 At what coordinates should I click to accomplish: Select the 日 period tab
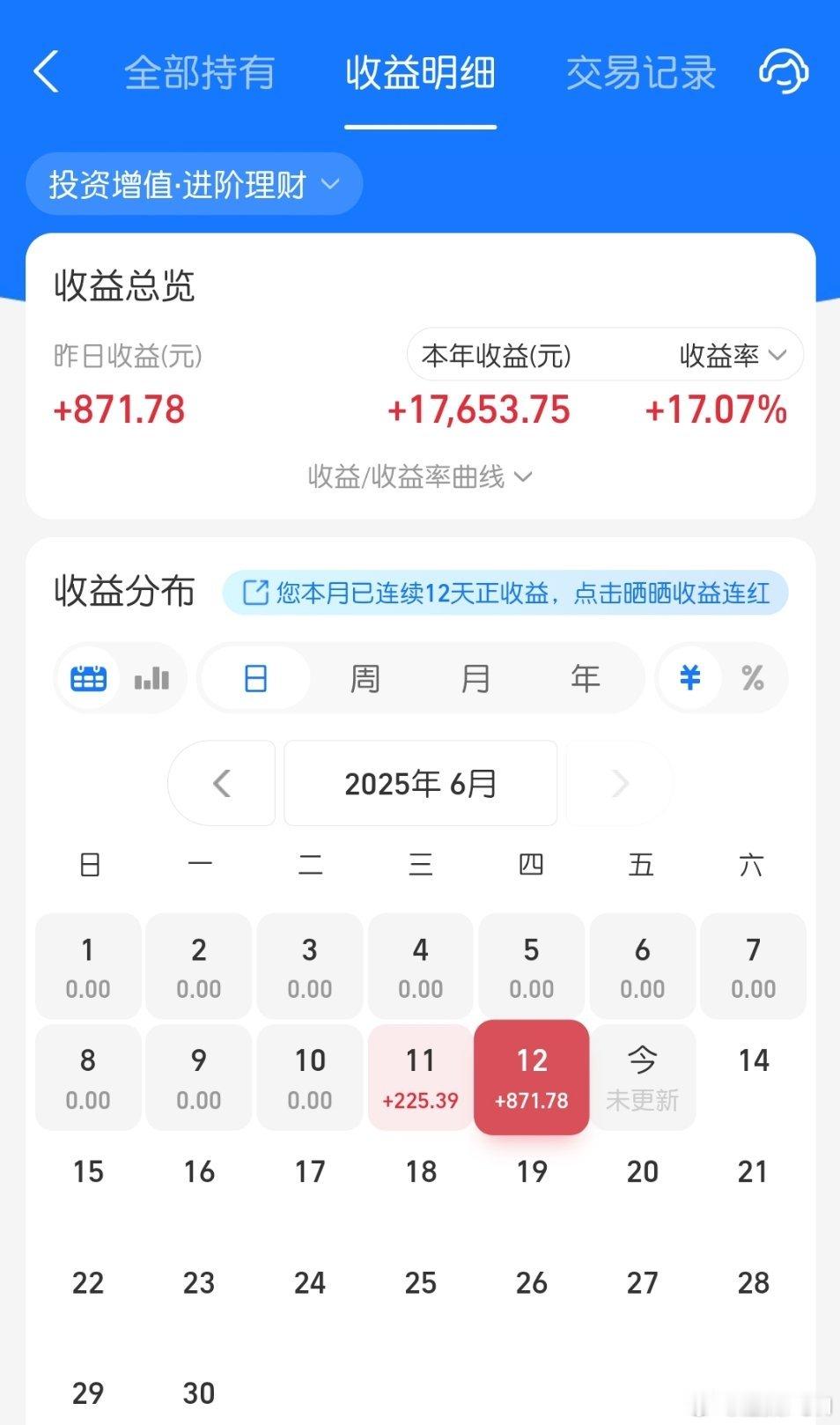[x=255, y=678]
